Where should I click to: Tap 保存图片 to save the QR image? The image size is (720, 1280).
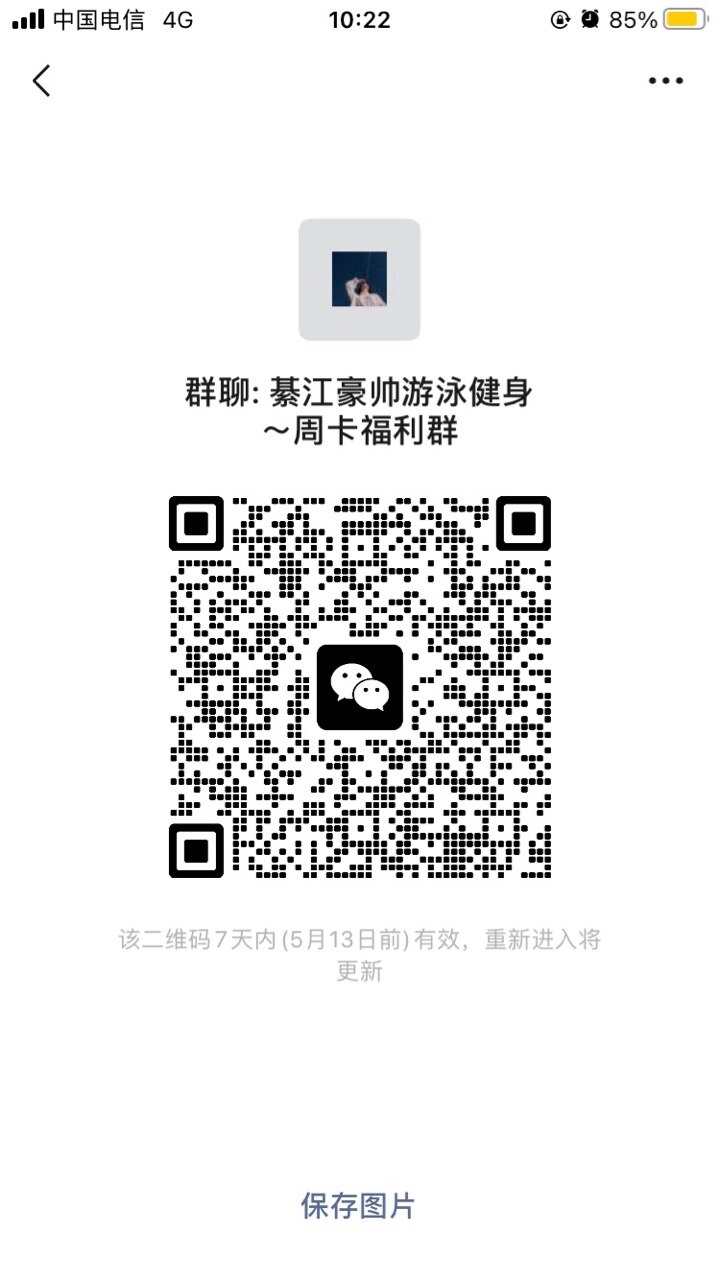point(358,1205)
